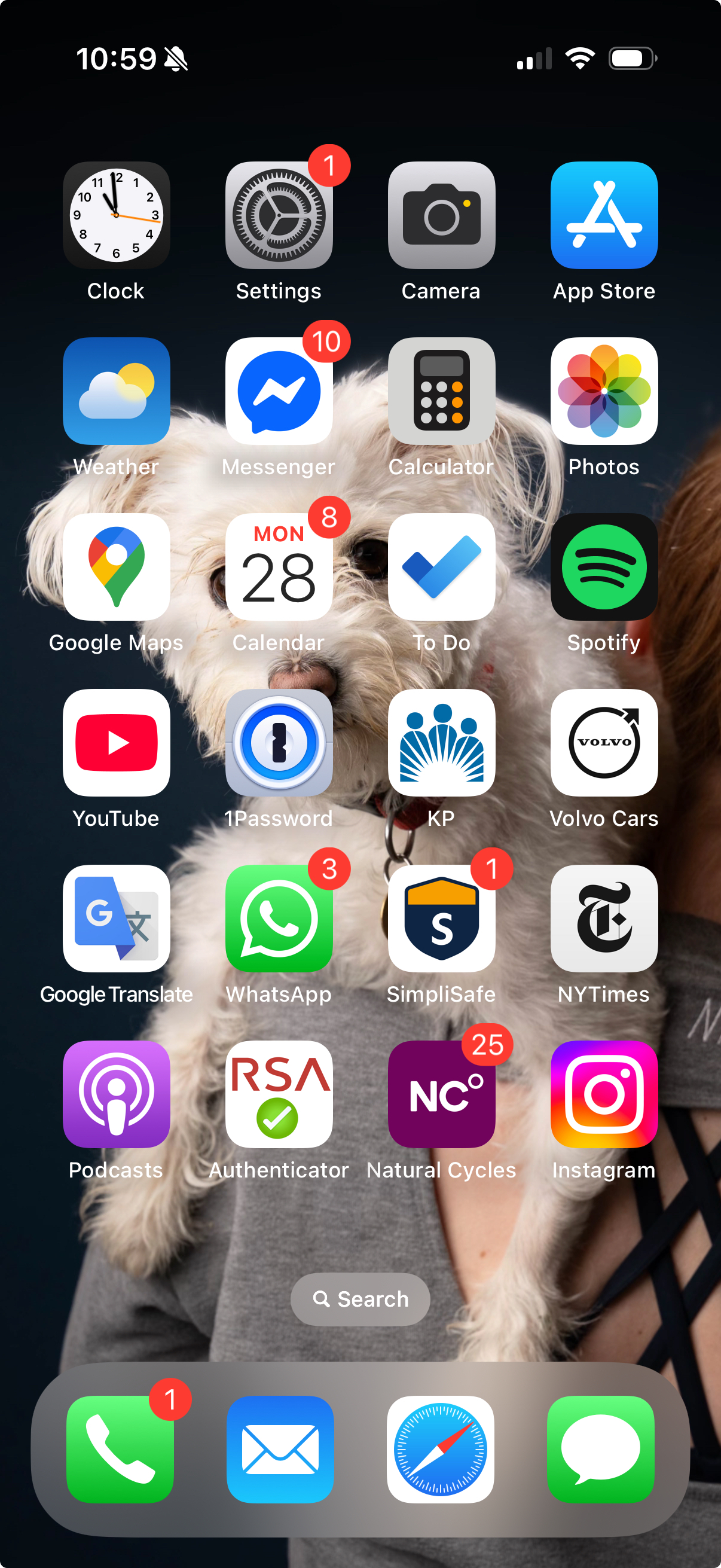
Task: Open the YouTube app
Action: [116, 743]
